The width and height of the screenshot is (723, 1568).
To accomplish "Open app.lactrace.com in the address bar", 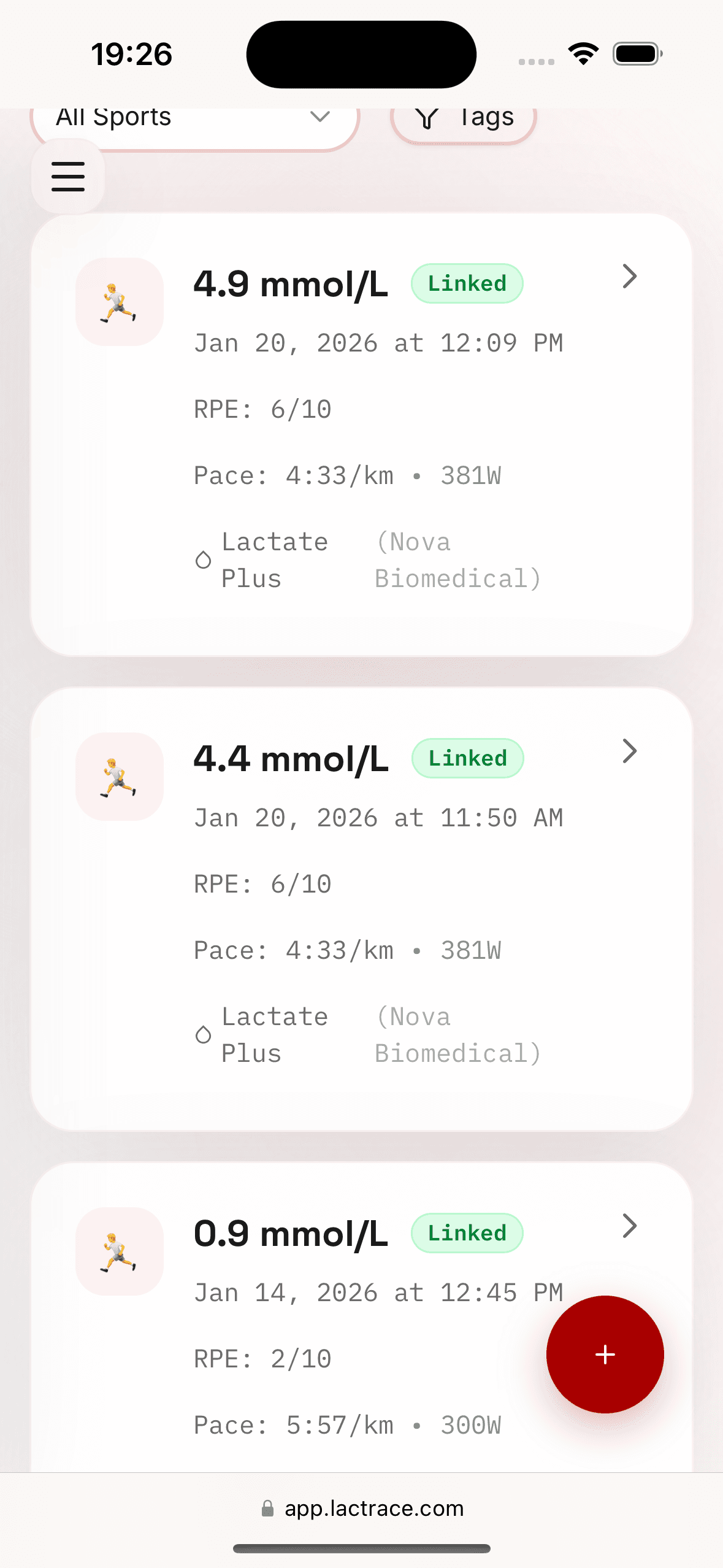I will 374,1508.
